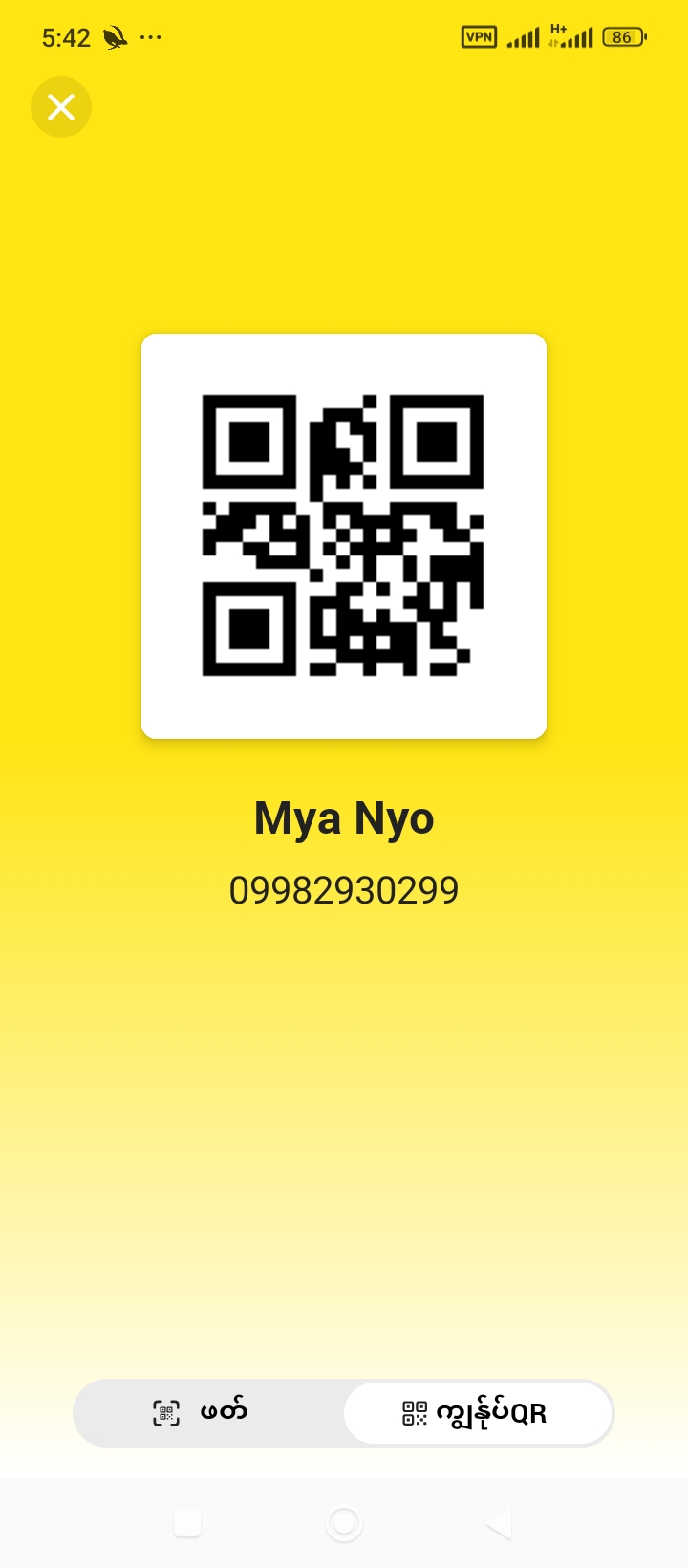The height and width of the screenshot is (1568, 688).
Task: Tap the system back button
Action: [x=499, y=1523]
